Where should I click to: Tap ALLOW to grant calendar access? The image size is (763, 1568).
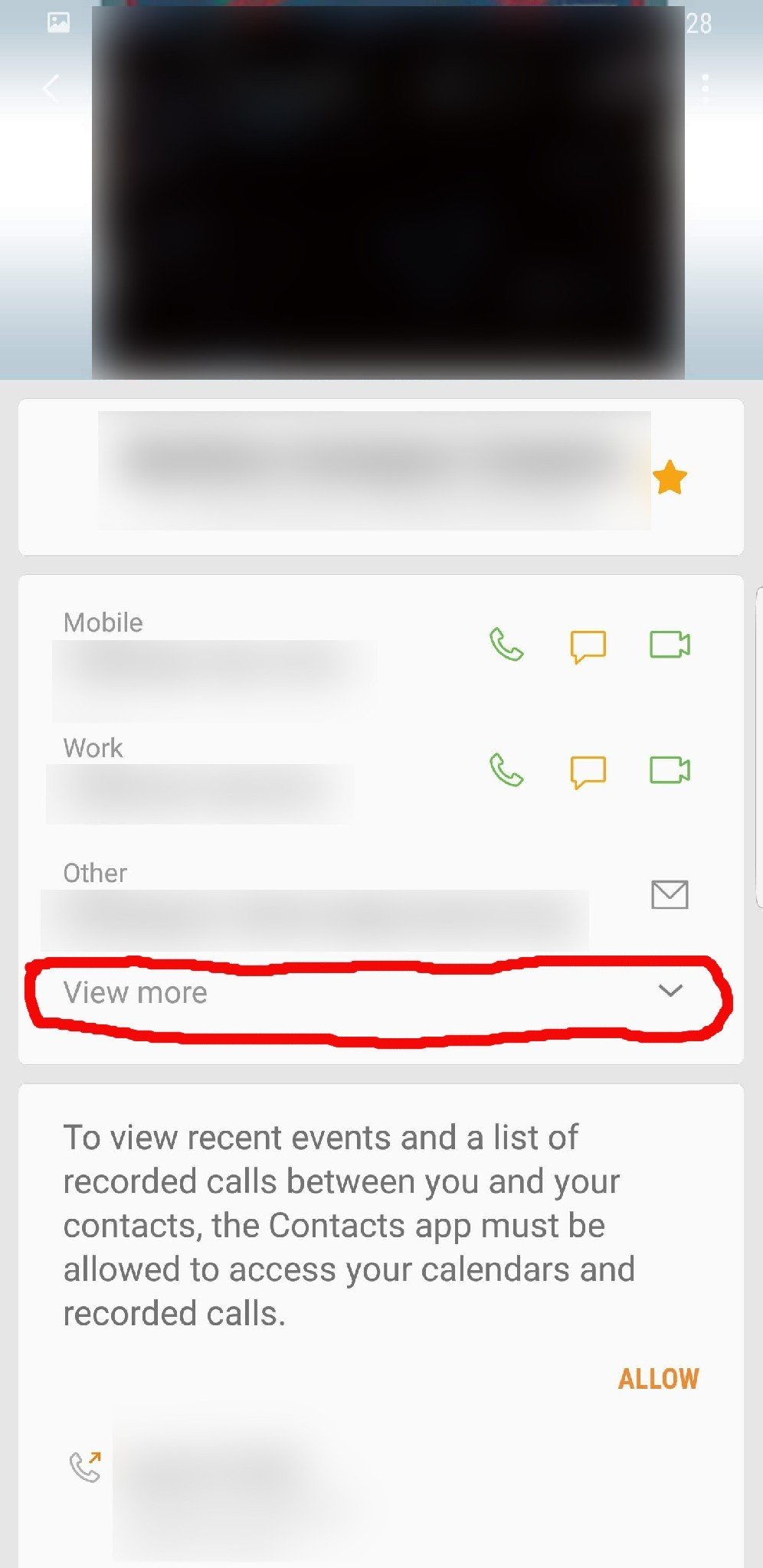click(658, 1379)
